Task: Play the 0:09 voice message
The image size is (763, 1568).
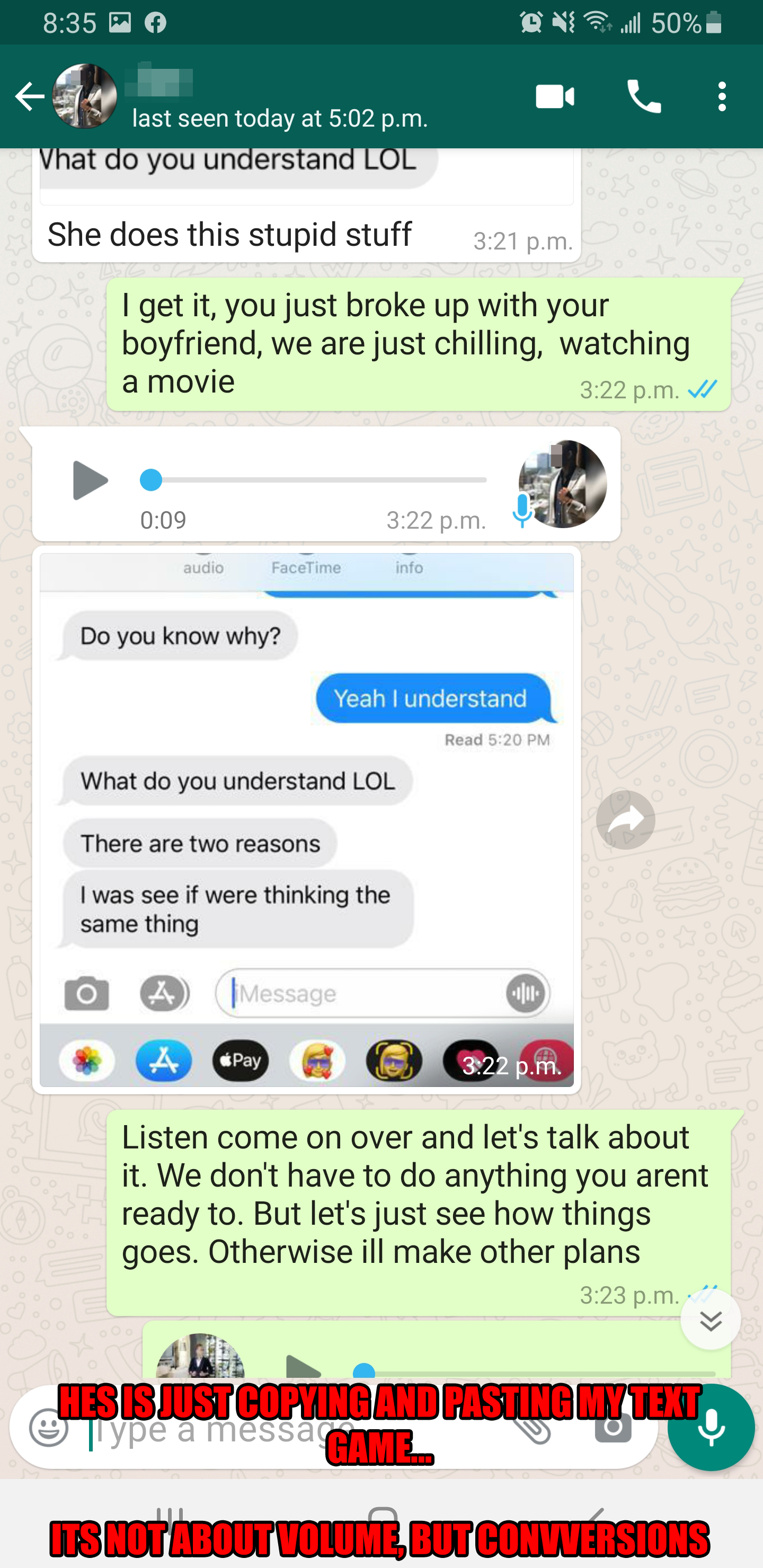Action: (90, 480)
